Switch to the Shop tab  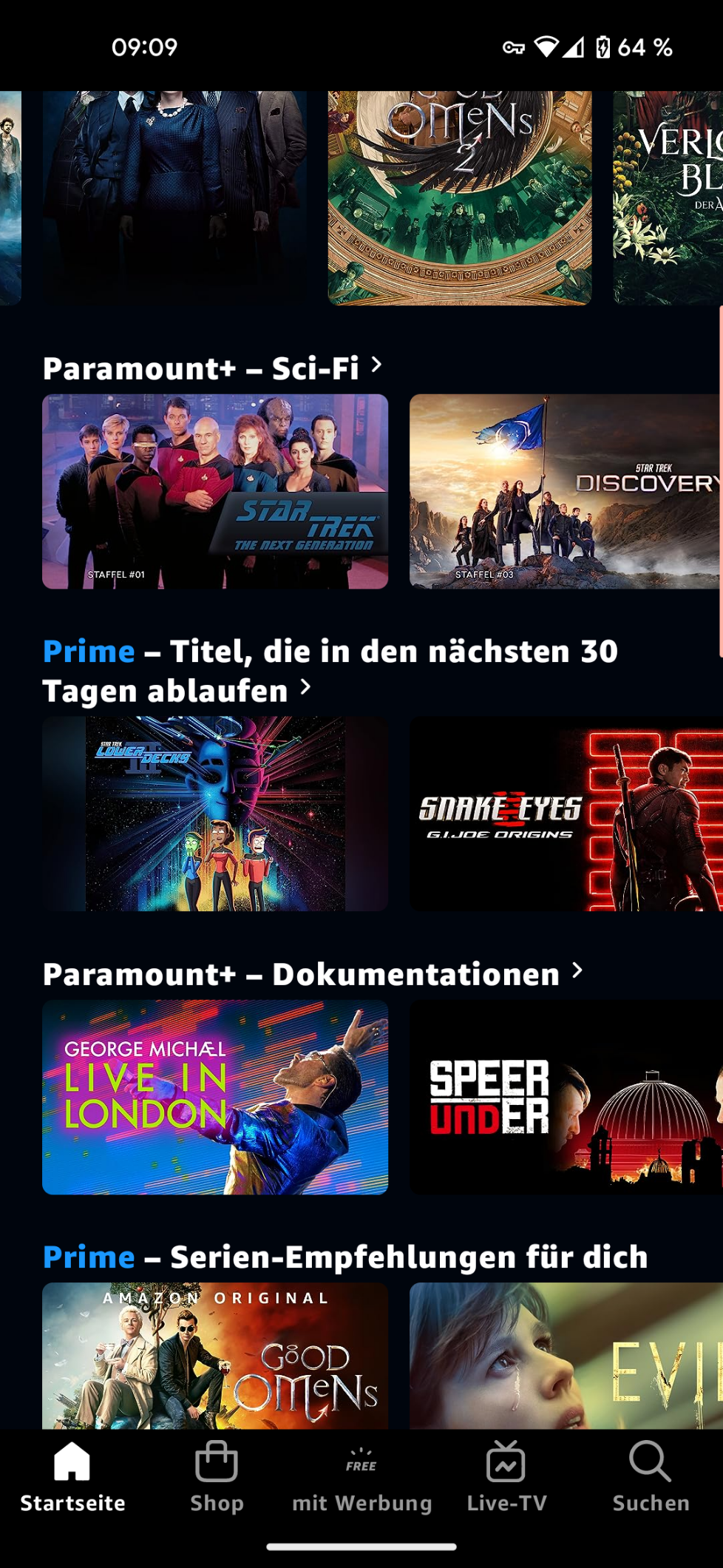point(217,1477)
